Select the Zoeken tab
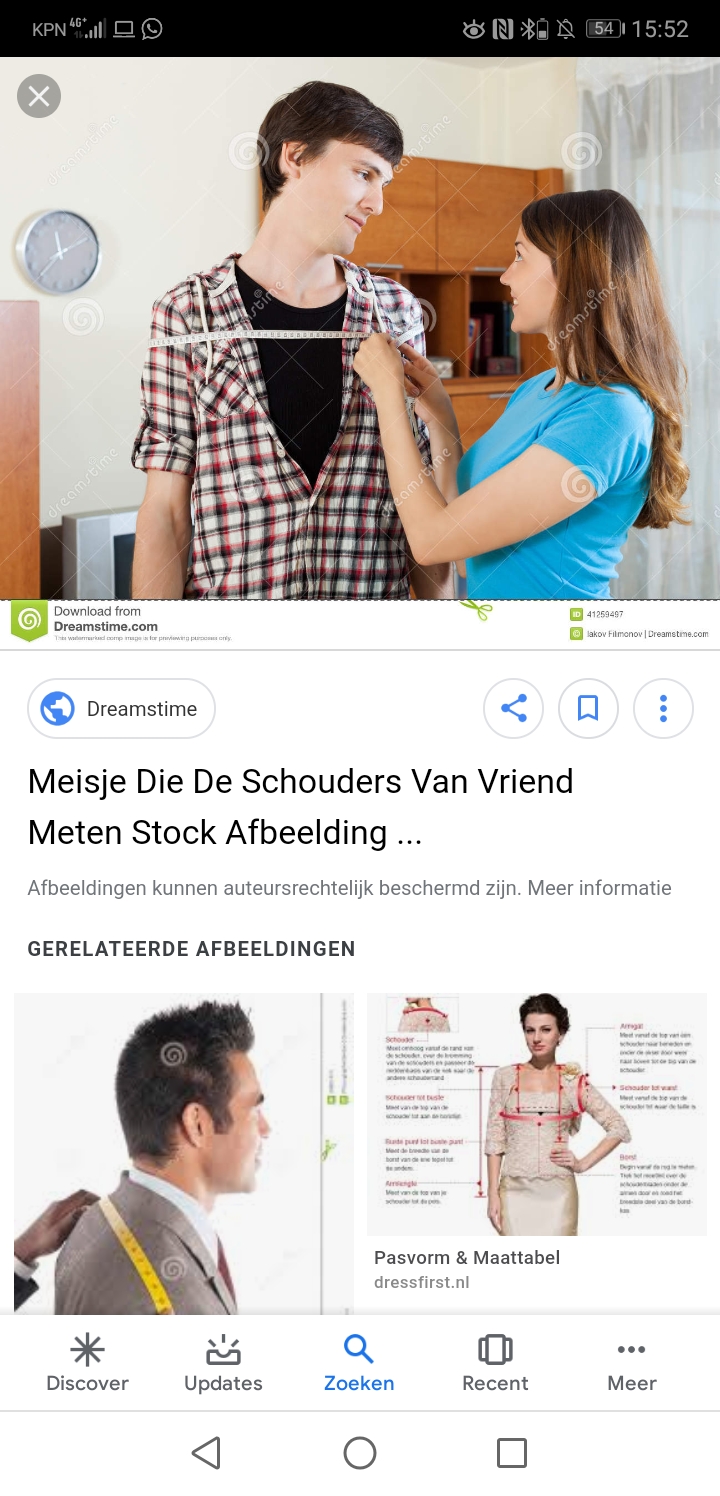 [359, 1364]
